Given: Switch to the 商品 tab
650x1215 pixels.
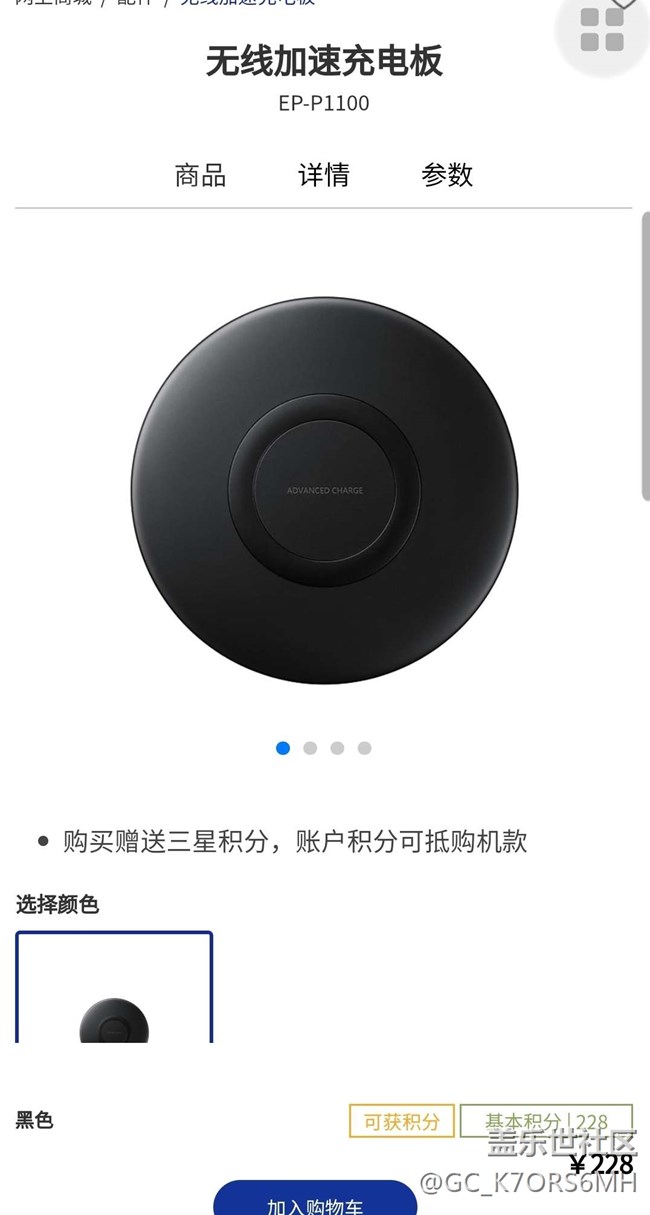Looking at the screenshot, I should pyautogui.click(x=200, y=176).
